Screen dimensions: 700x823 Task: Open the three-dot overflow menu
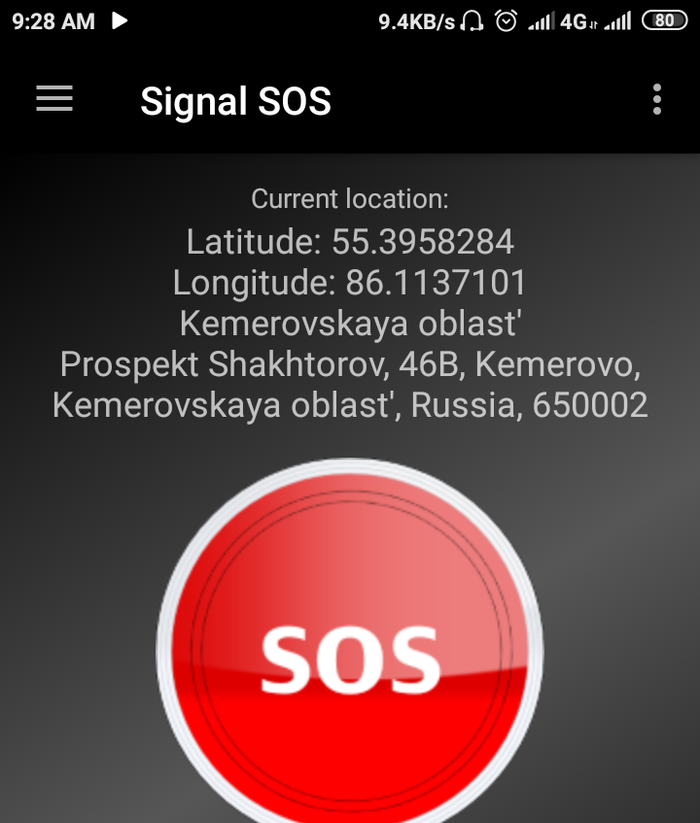657,100
